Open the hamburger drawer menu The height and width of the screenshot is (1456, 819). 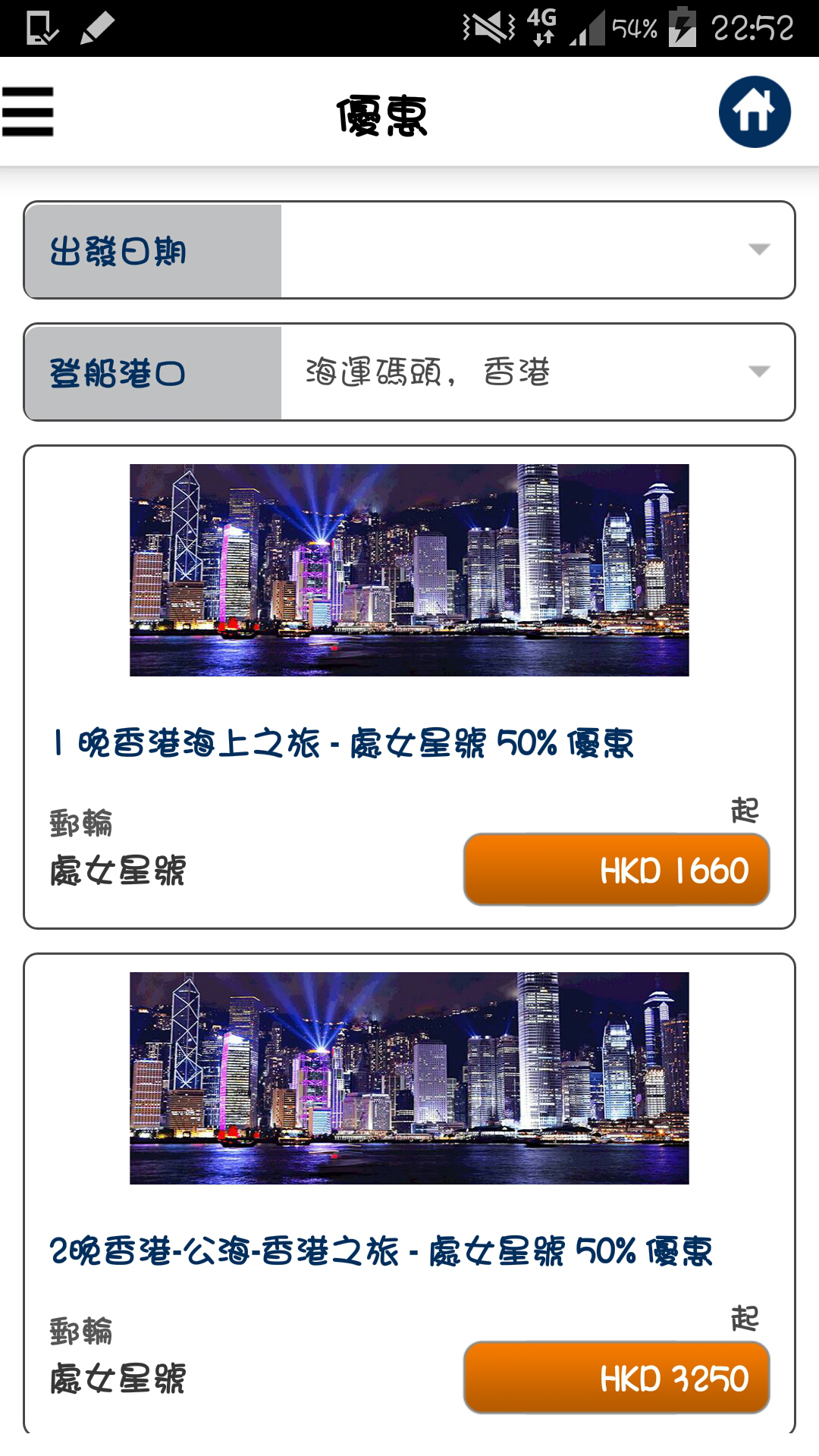28,111
